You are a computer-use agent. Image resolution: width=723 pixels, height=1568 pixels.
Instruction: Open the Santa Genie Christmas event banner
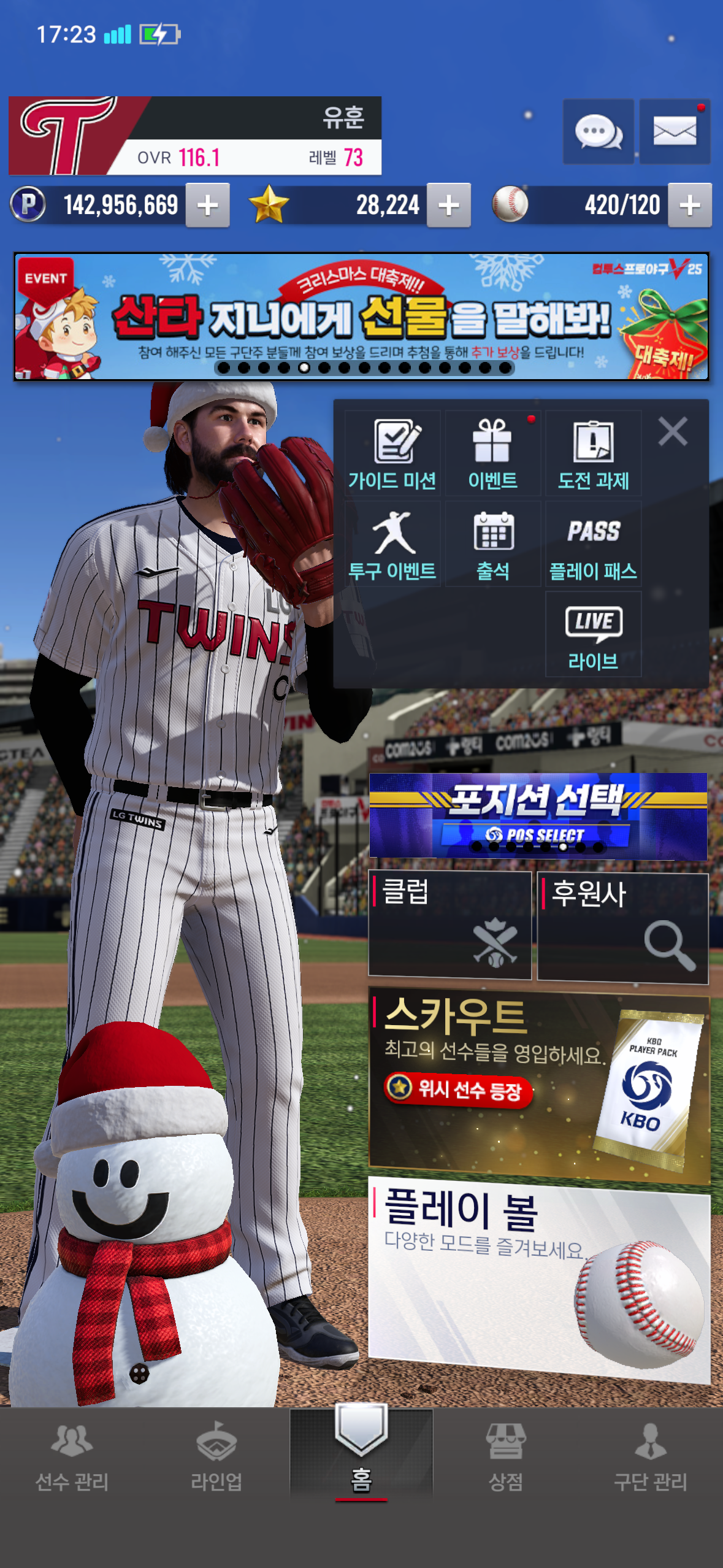361,317
